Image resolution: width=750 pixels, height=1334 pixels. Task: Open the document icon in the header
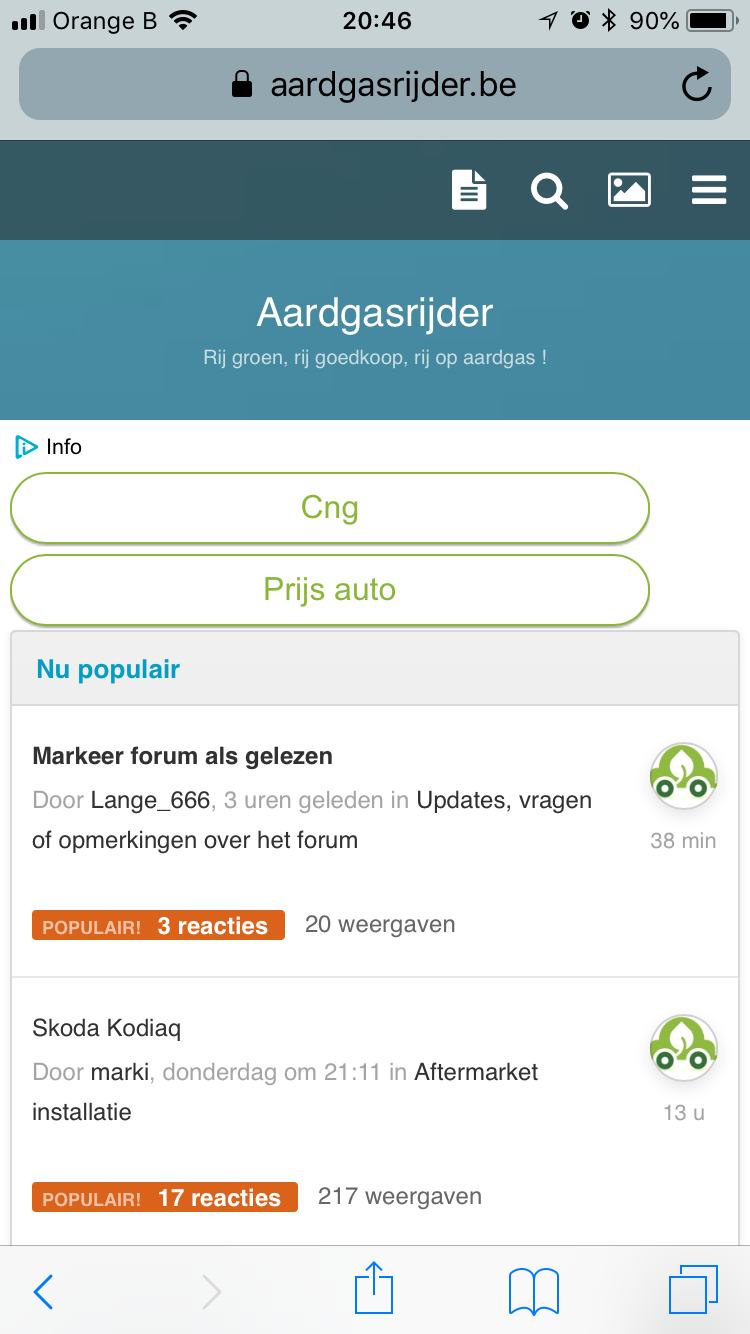point(469,190)
